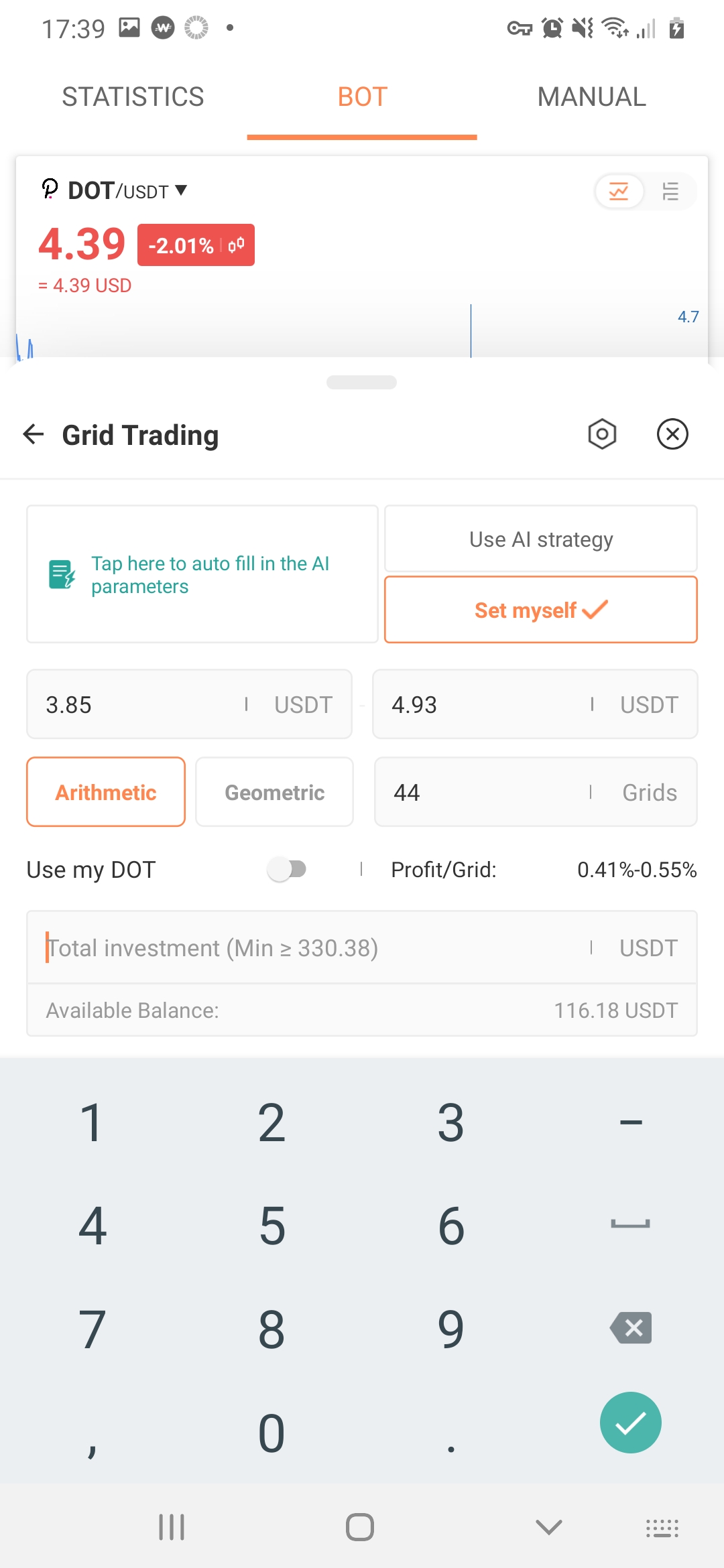Edit the lower price field 3.85
Image resolution: width=724 pixels, height=1568 pixels.
pyautogui.click(x=189, y=704)
